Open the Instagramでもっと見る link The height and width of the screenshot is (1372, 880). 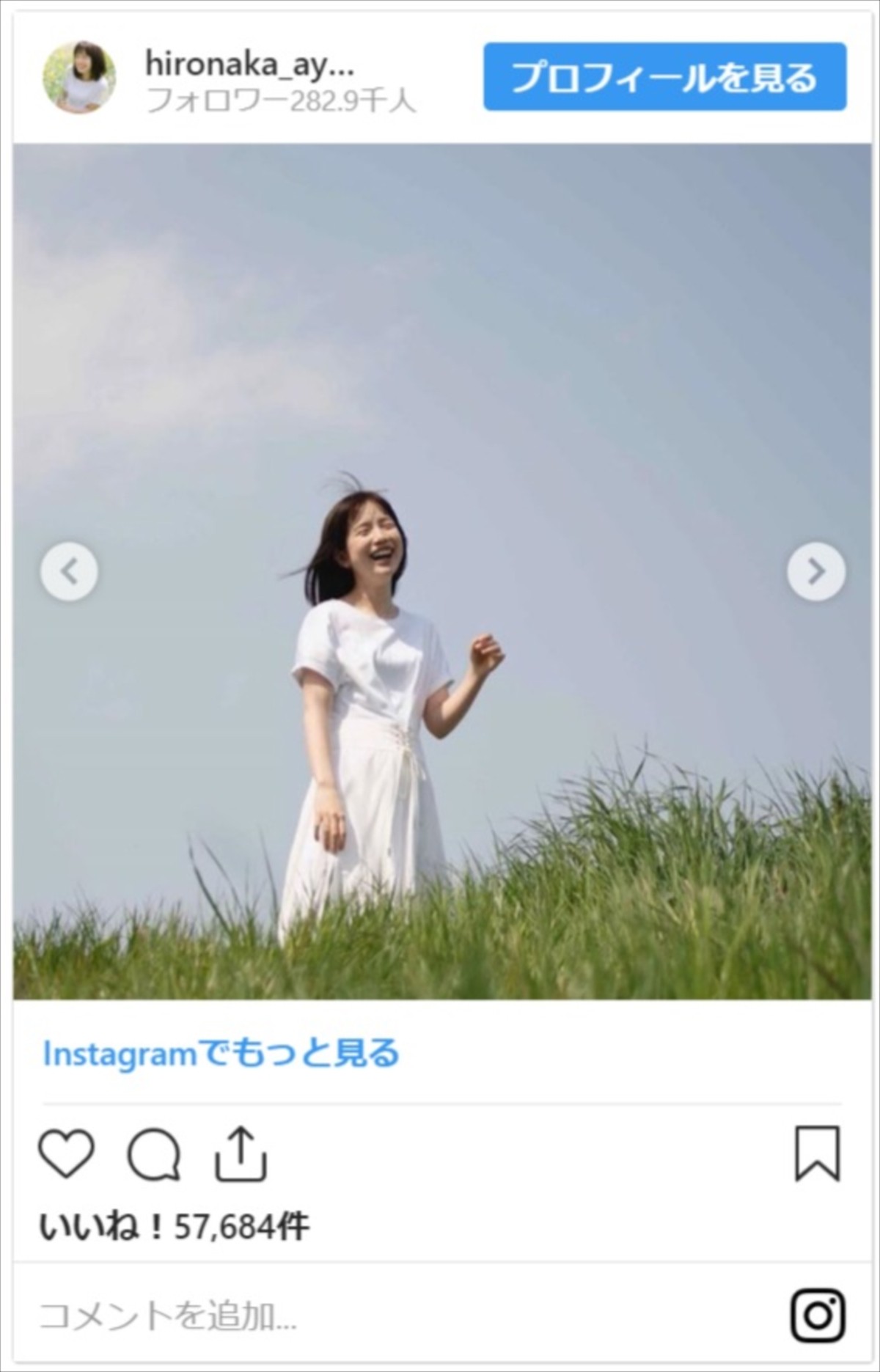point(221,1054)
